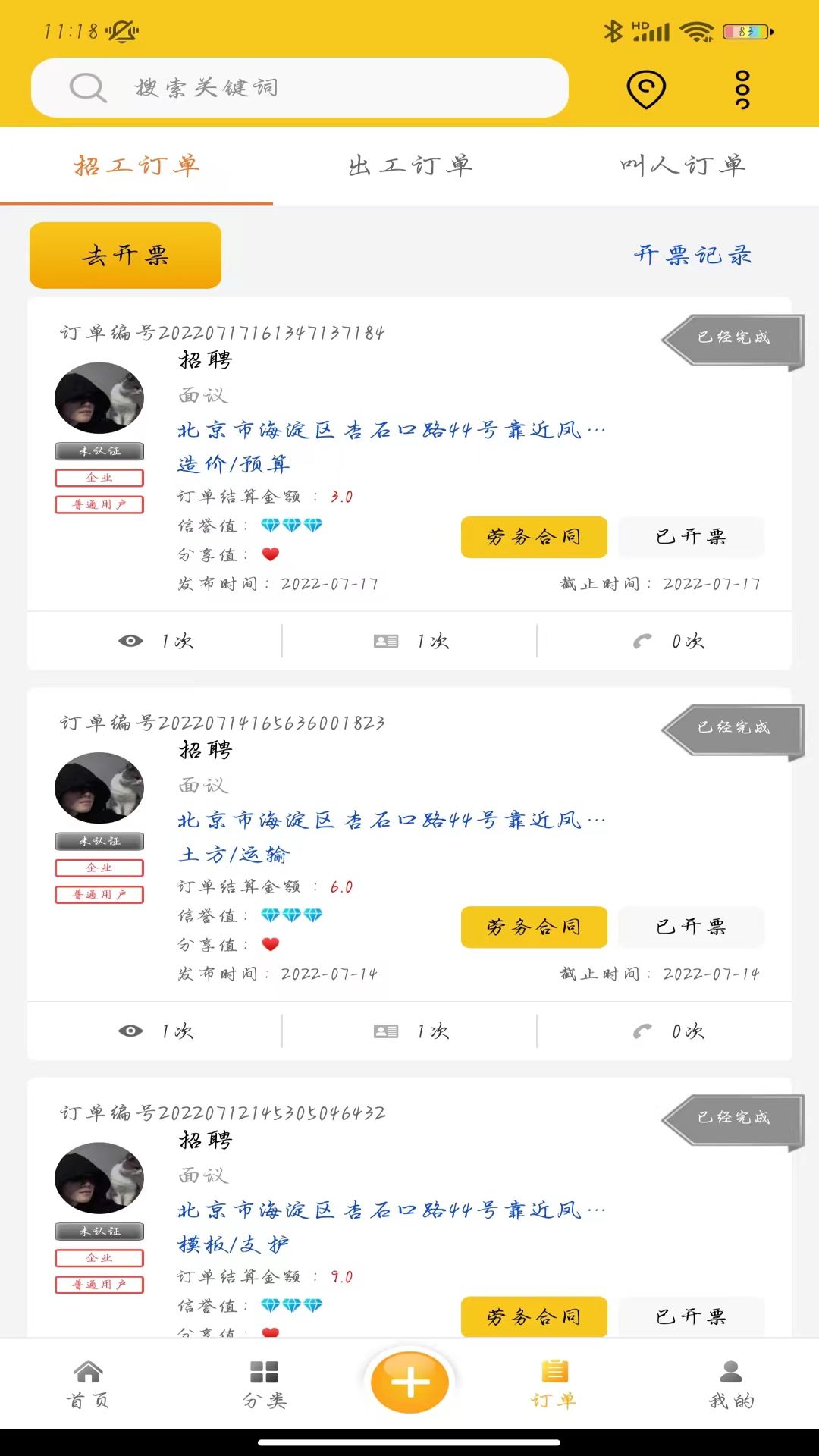The image size is (819, 1456).
Task: Open the three-dot overflow menu
Action: click(x=742, y=89)
